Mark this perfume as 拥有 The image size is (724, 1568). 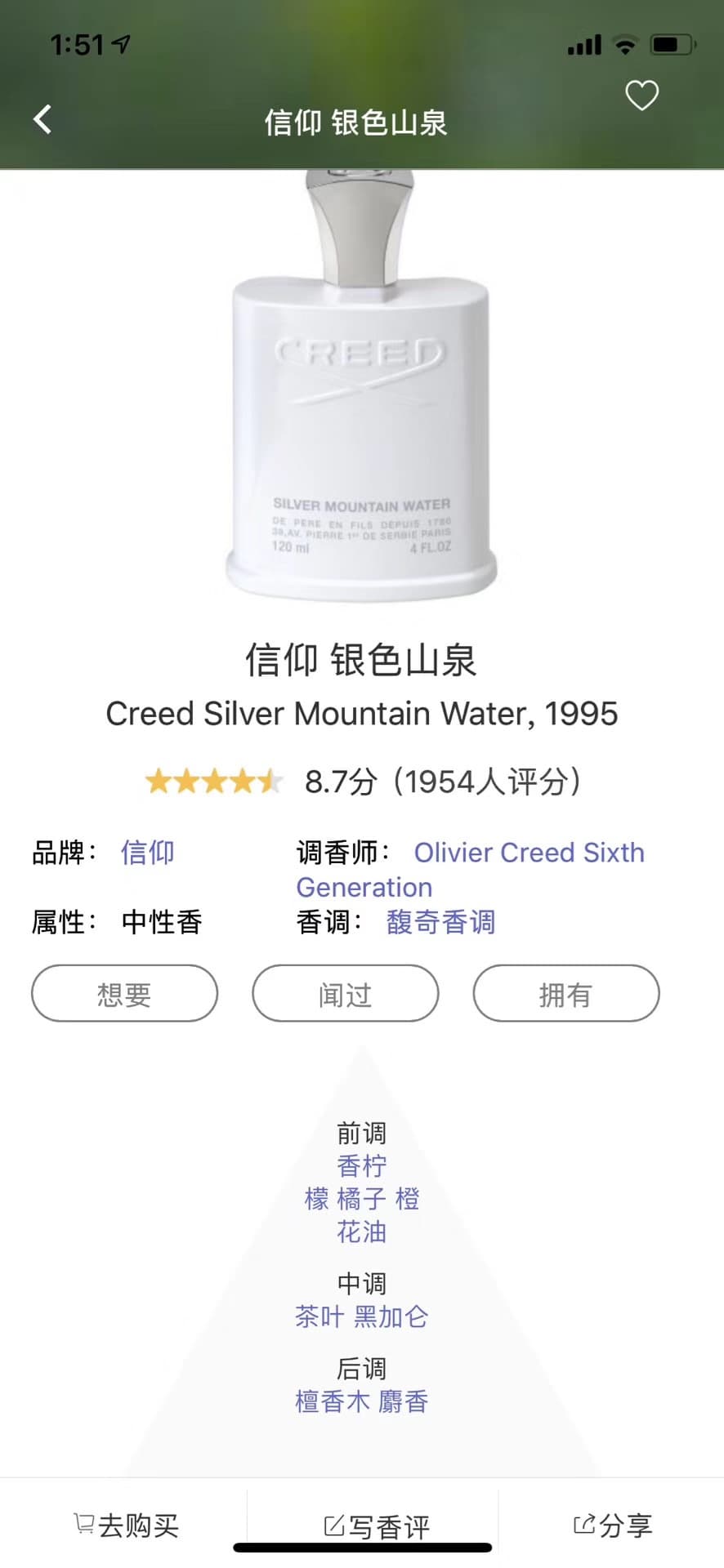565,994
